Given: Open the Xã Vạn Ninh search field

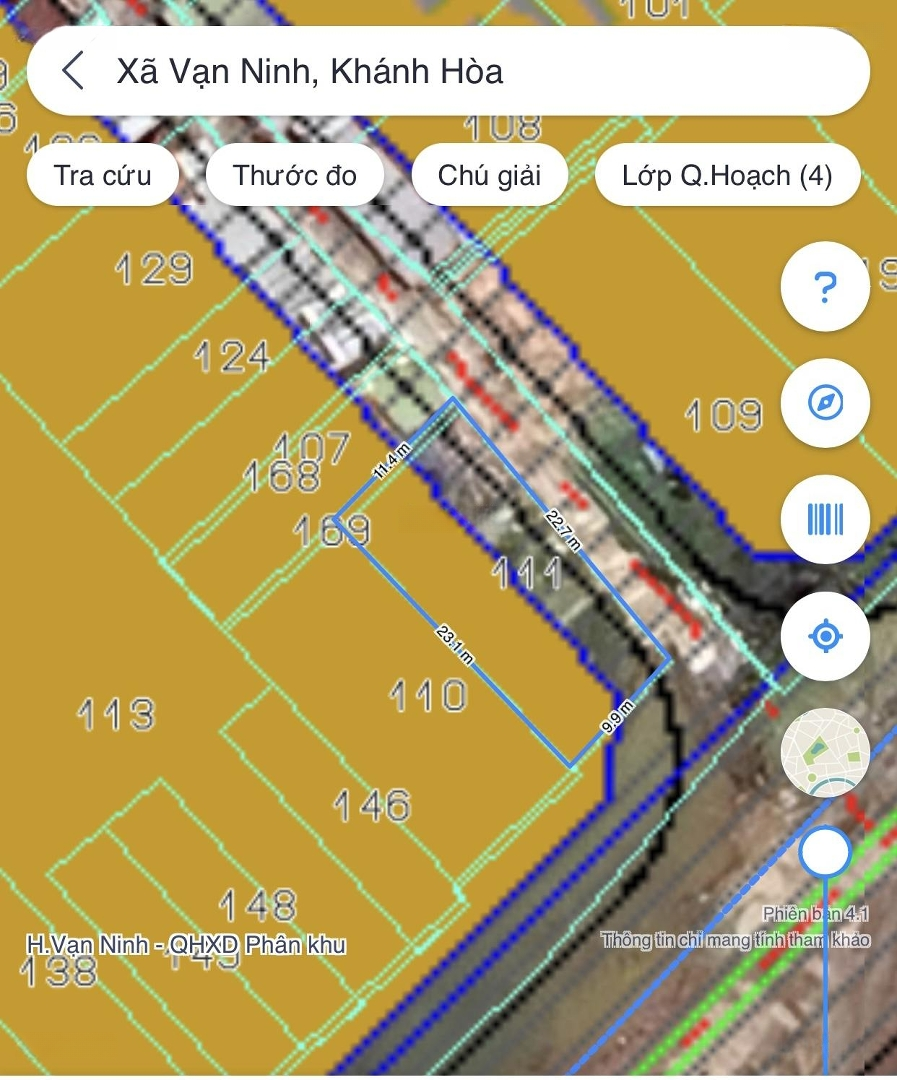Looking at the screenshot, I should pos(450,72).
